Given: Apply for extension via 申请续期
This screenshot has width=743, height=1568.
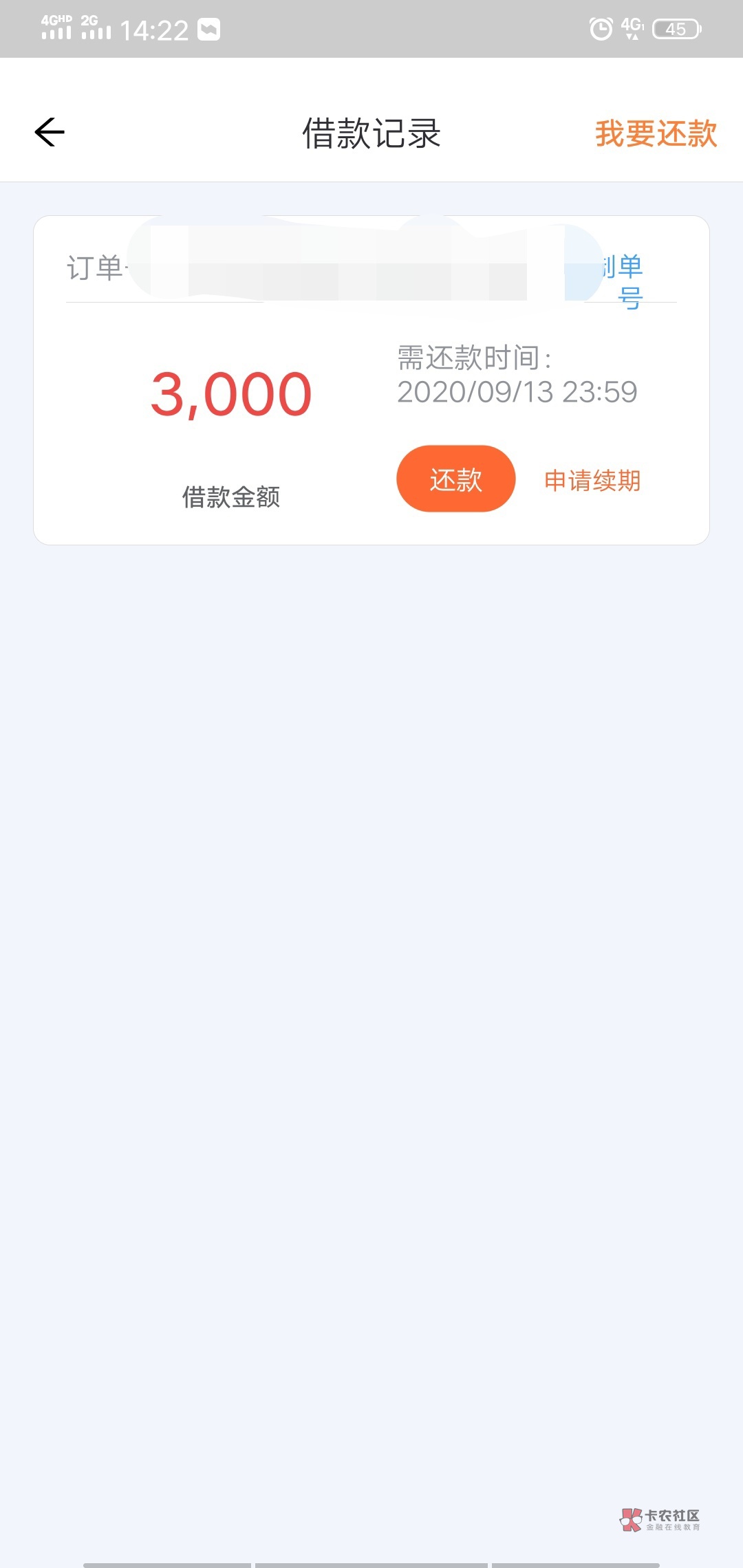Looking at the screenshot, I should pyautogui.click(x=592, y=480).
